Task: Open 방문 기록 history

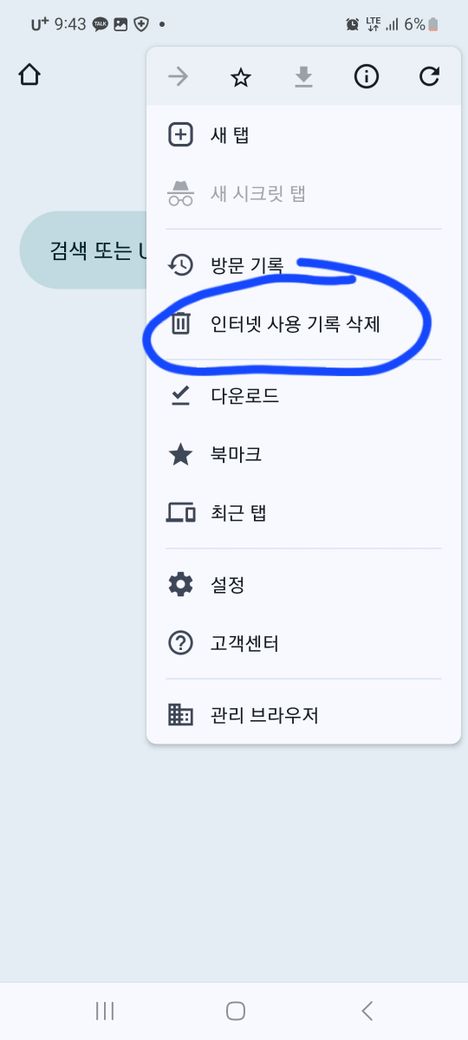Action: 304,265
